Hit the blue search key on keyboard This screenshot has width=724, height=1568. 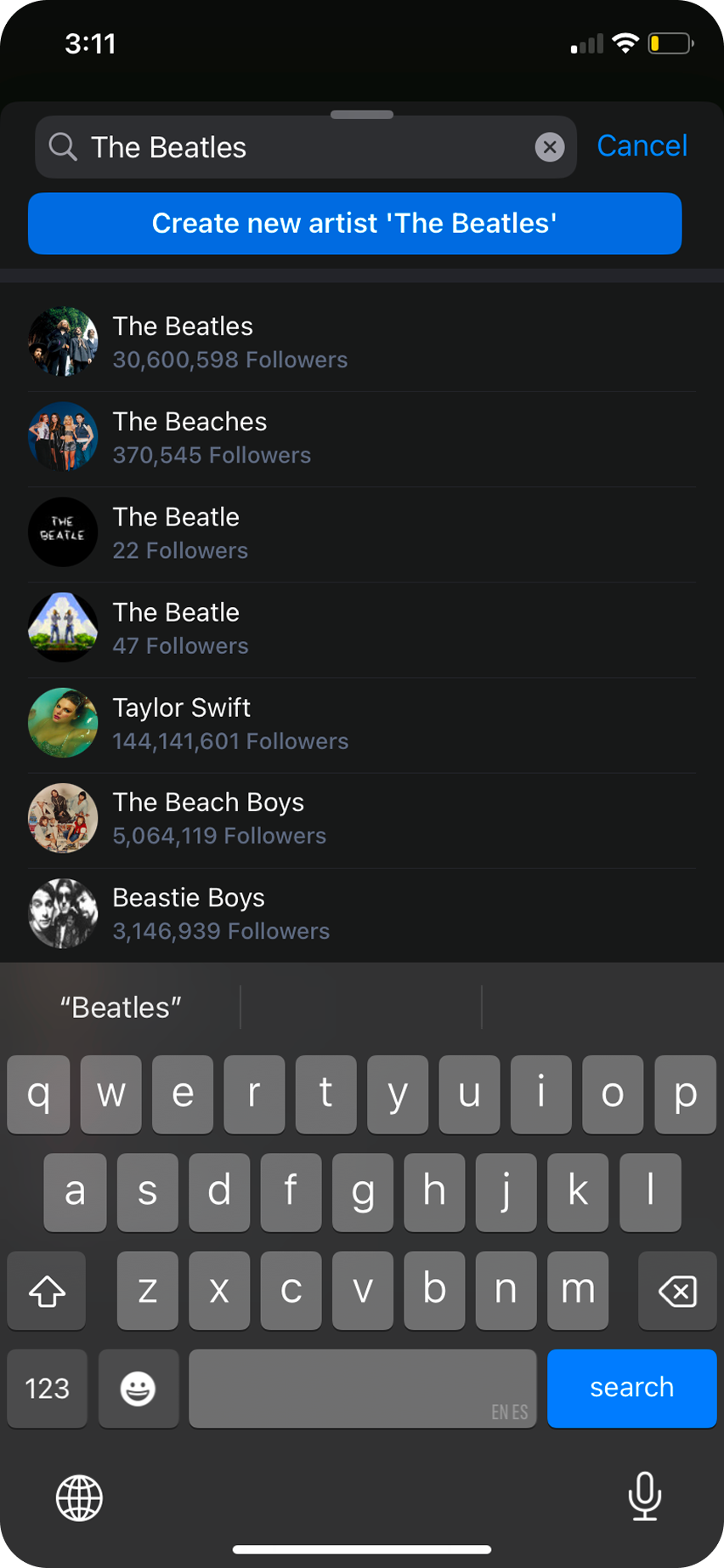(x=631, y=1388)
